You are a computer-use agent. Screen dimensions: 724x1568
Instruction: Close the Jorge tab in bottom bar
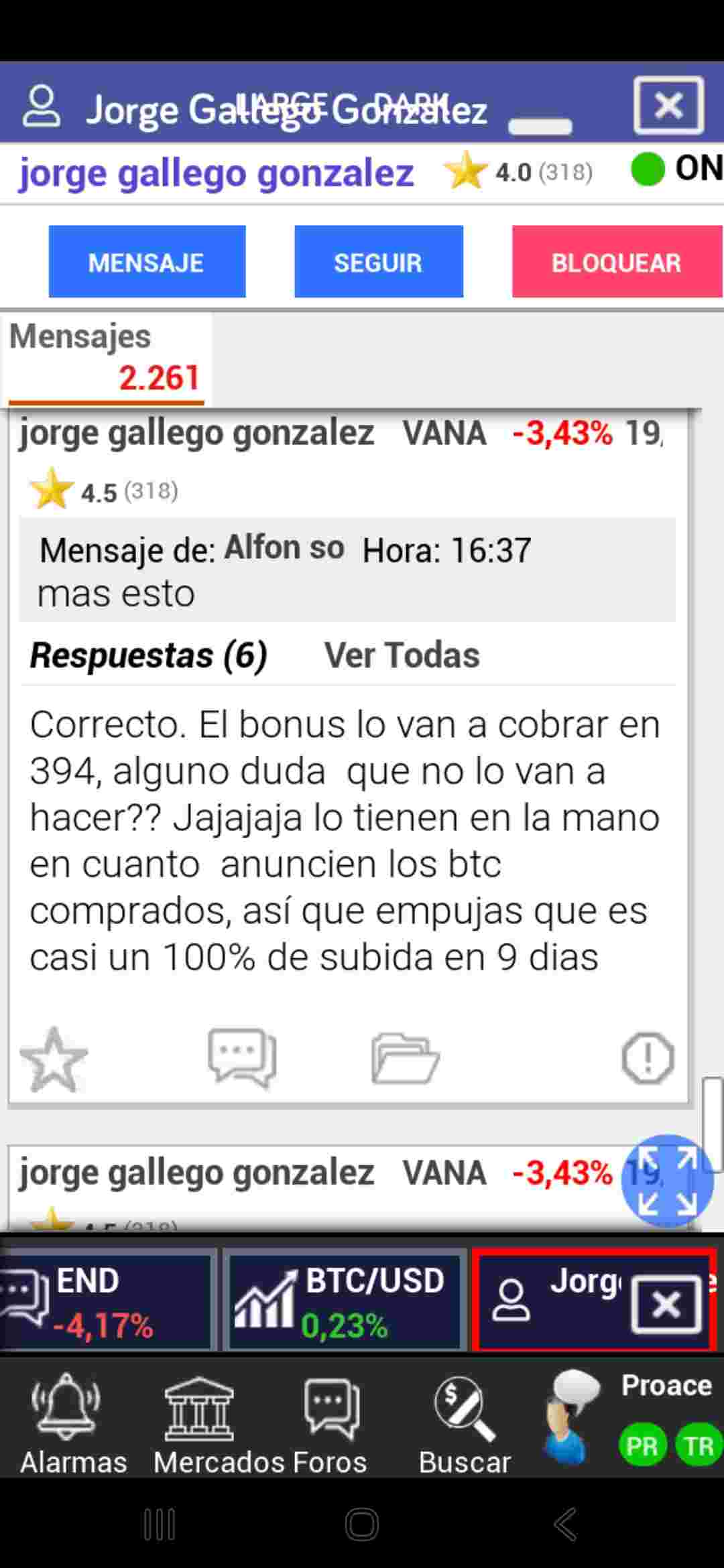pos(666,1304)
